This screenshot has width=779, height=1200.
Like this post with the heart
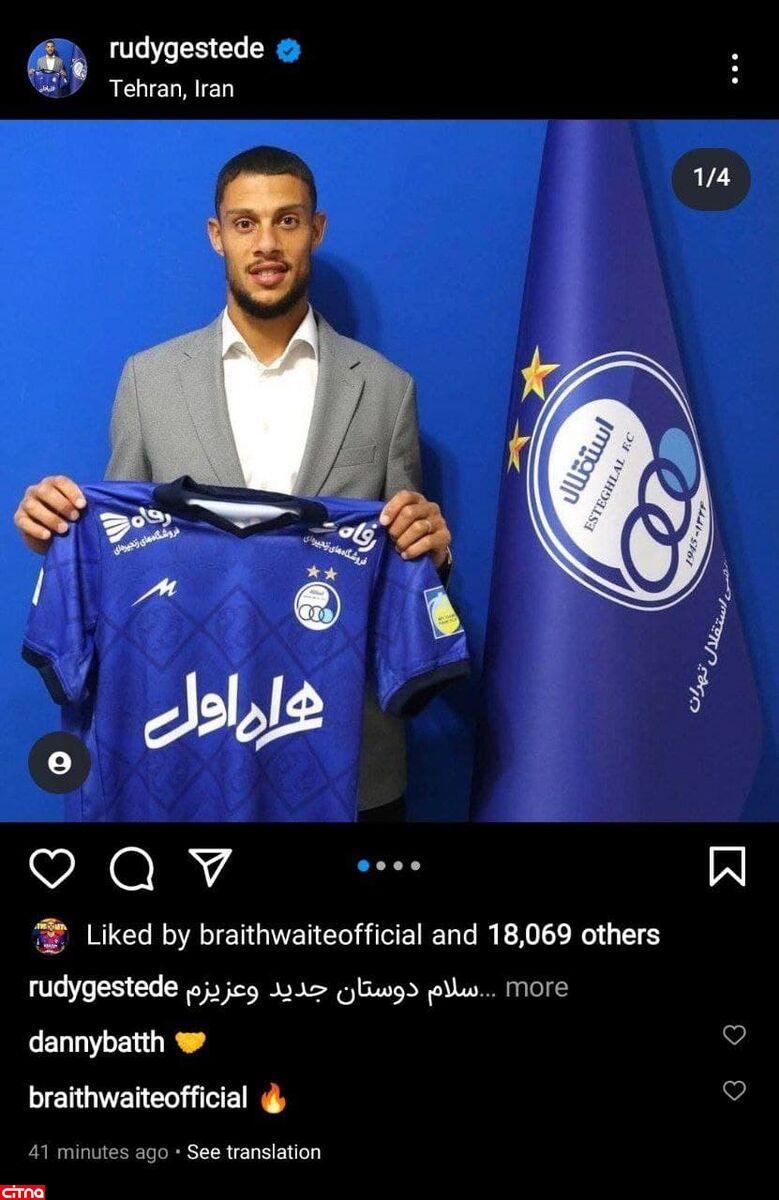(52, 868)
